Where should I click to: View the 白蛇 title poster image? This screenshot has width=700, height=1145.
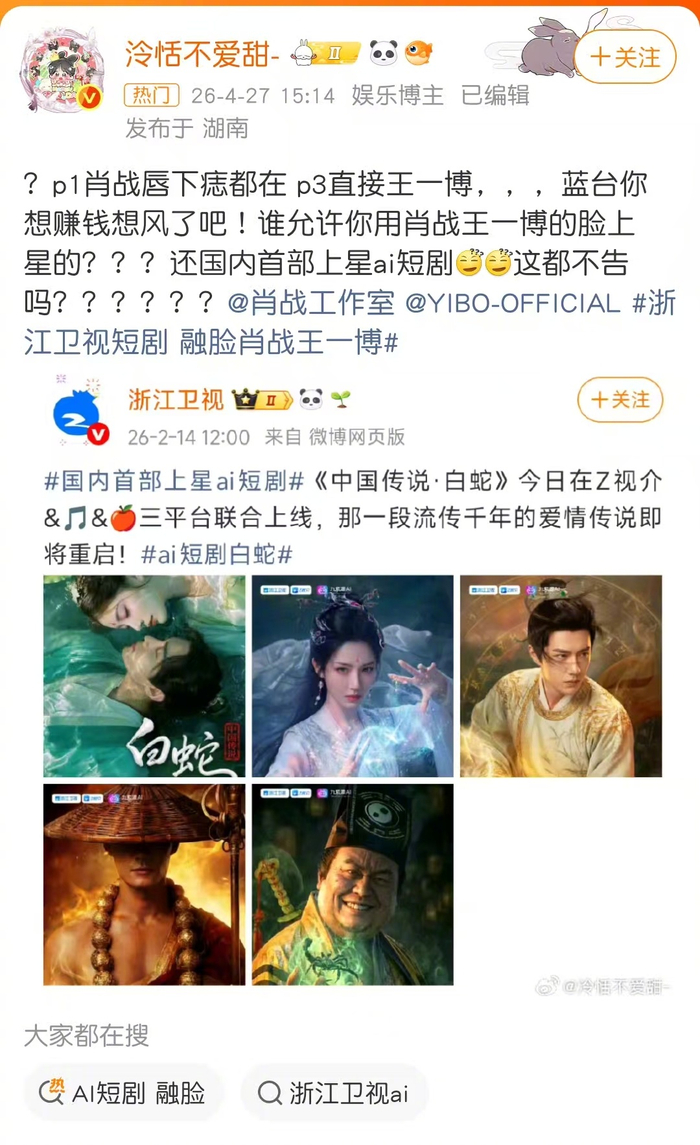144,676
